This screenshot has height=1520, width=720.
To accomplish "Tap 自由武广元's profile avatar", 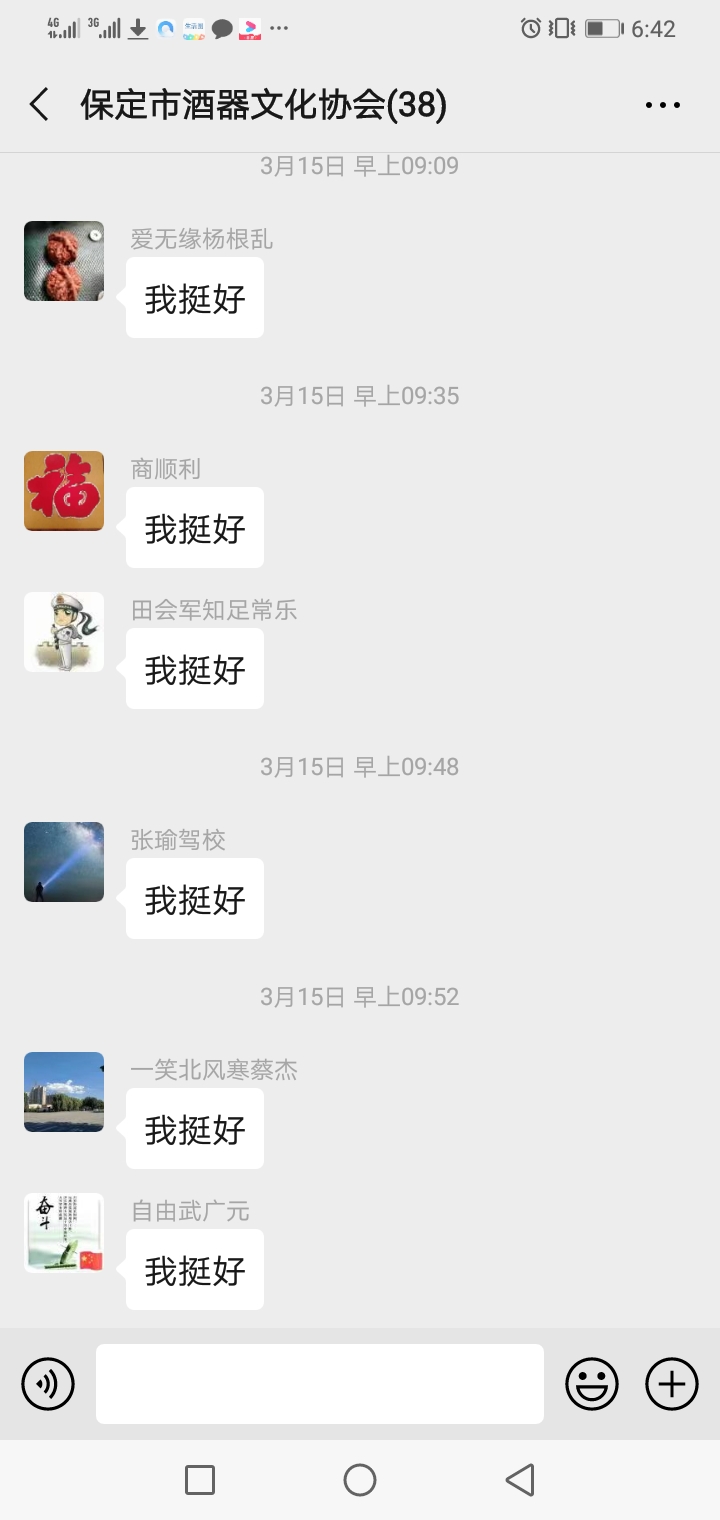I will point(64,1233).
